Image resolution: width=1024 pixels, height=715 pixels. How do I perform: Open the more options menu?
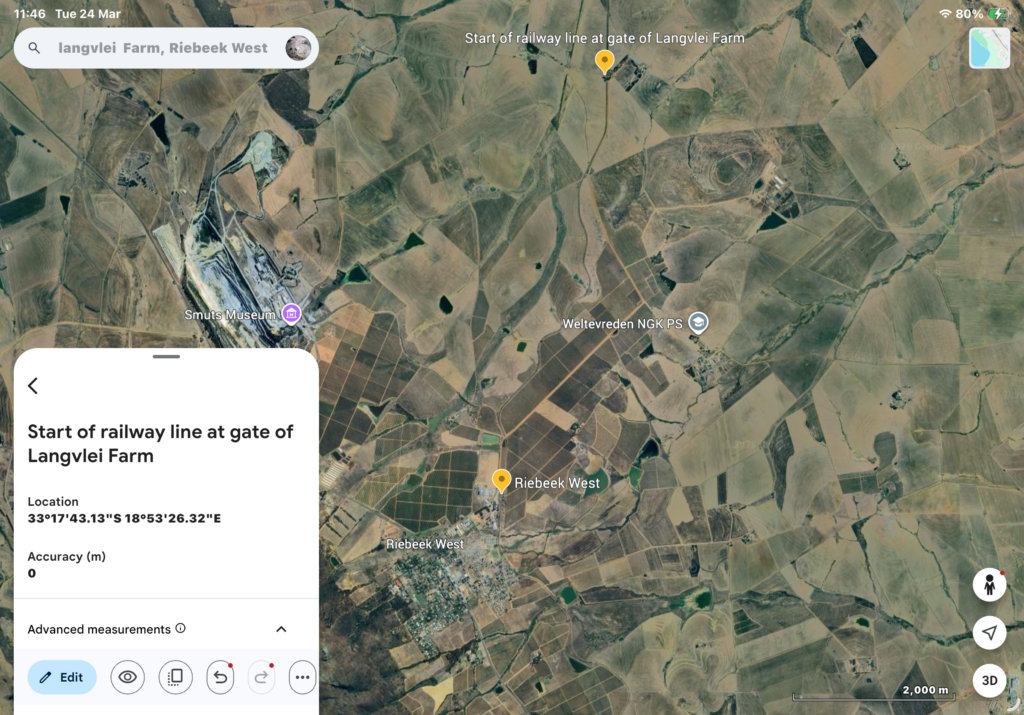click(x=302, y=677)
